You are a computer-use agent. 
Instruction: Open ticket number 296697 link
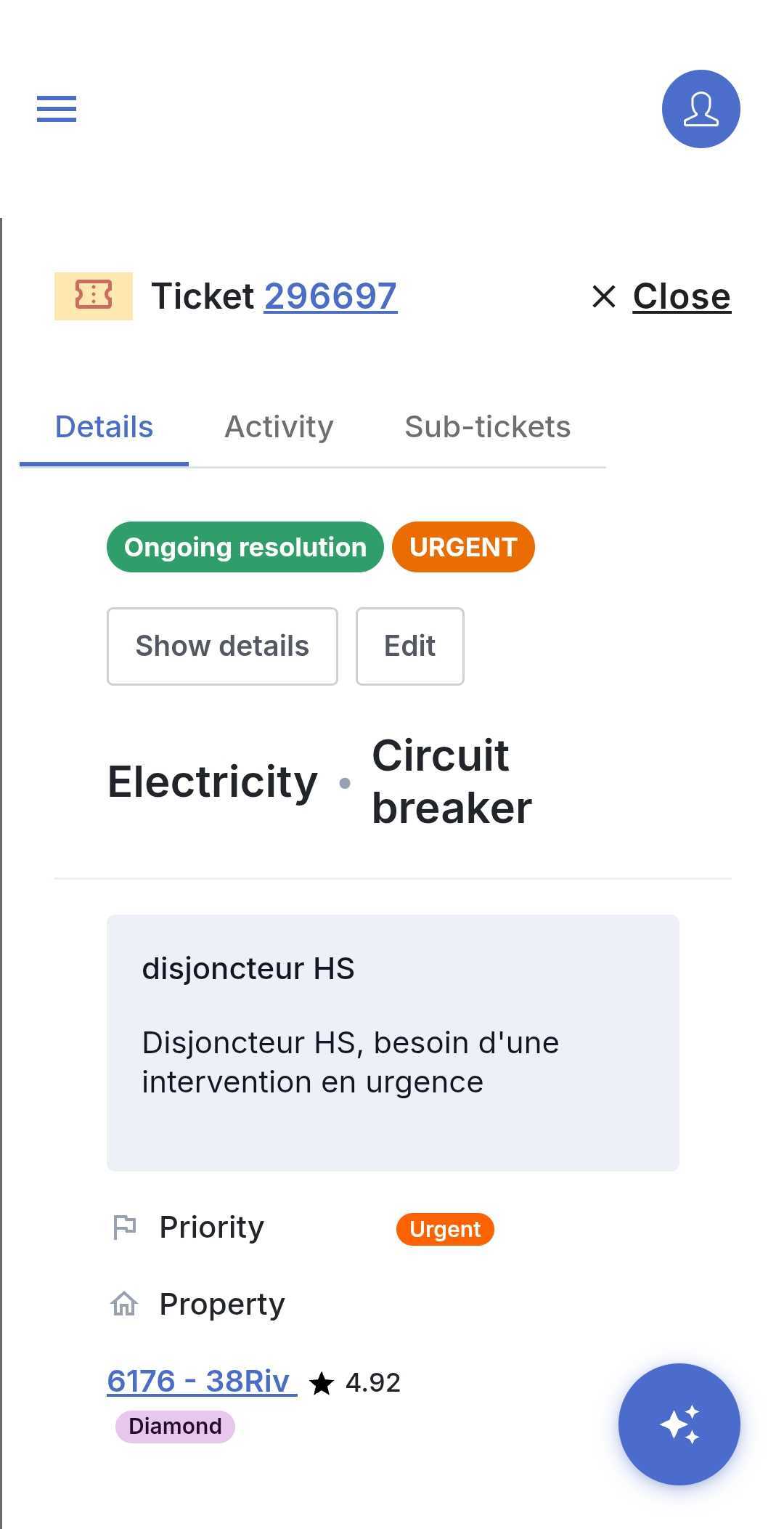[330, 296]
